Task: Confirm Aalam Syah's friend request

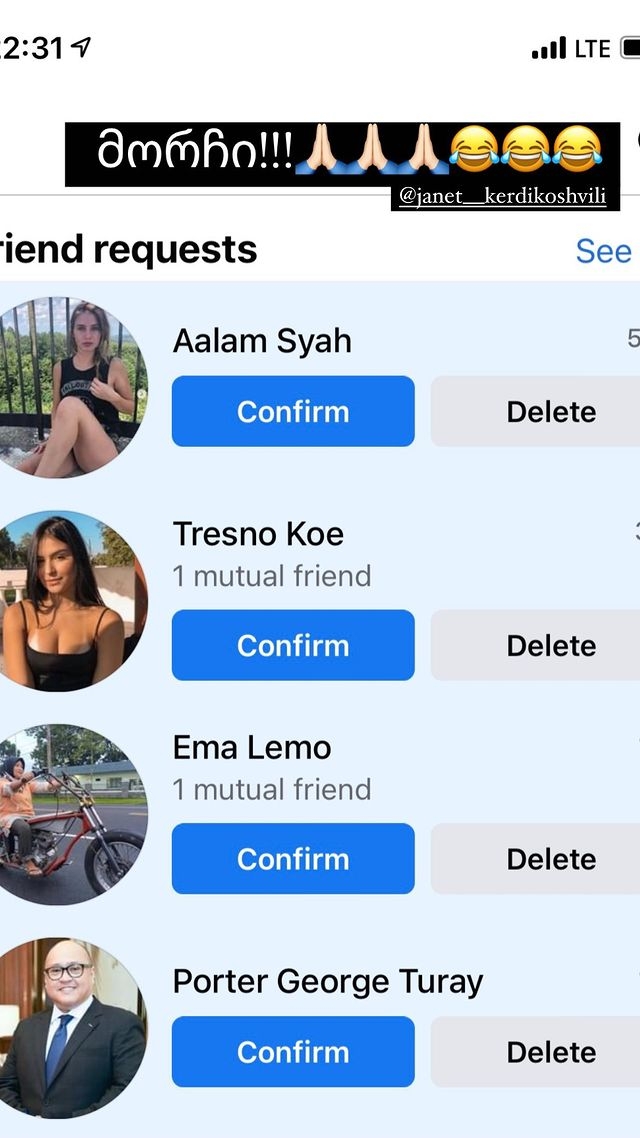Action: (x=293, y=411)
